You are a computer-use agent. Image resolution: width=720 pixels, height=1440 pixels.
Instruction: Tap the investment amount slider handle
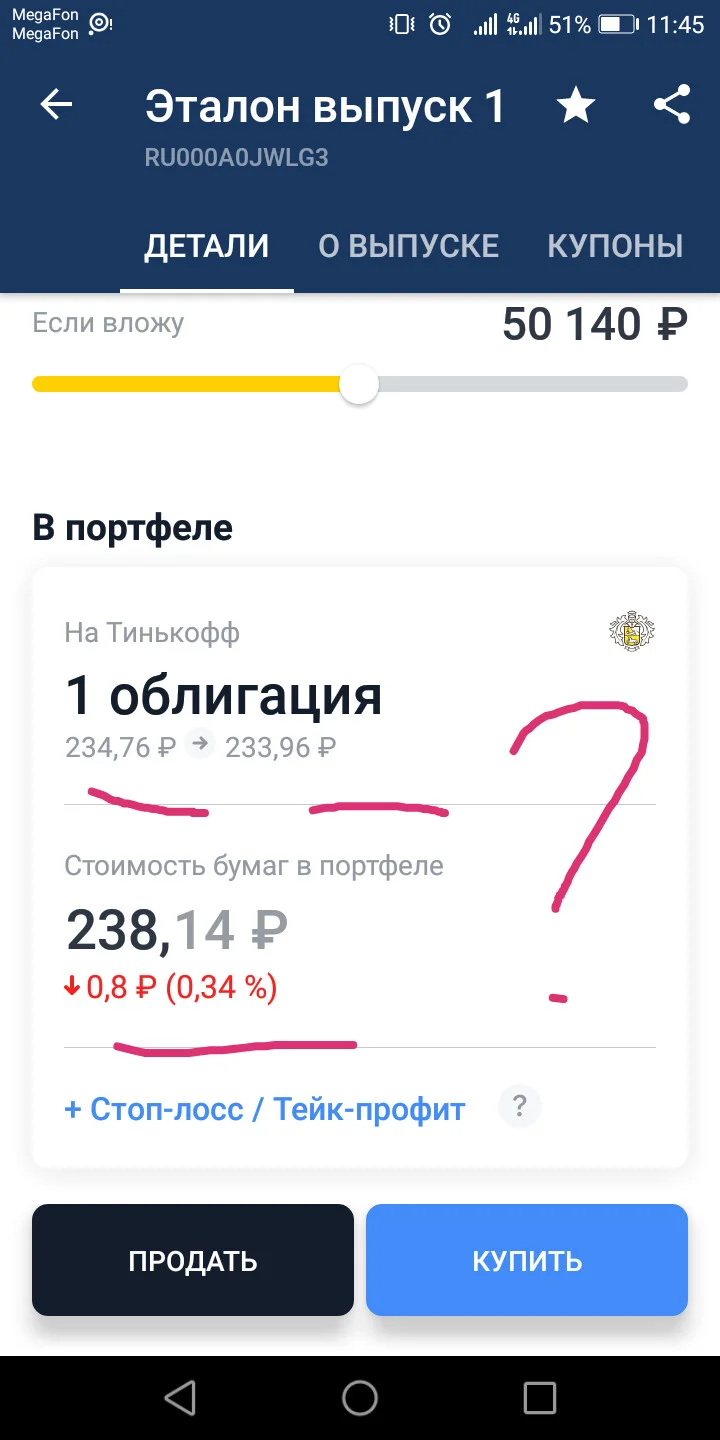coord(359,384)
